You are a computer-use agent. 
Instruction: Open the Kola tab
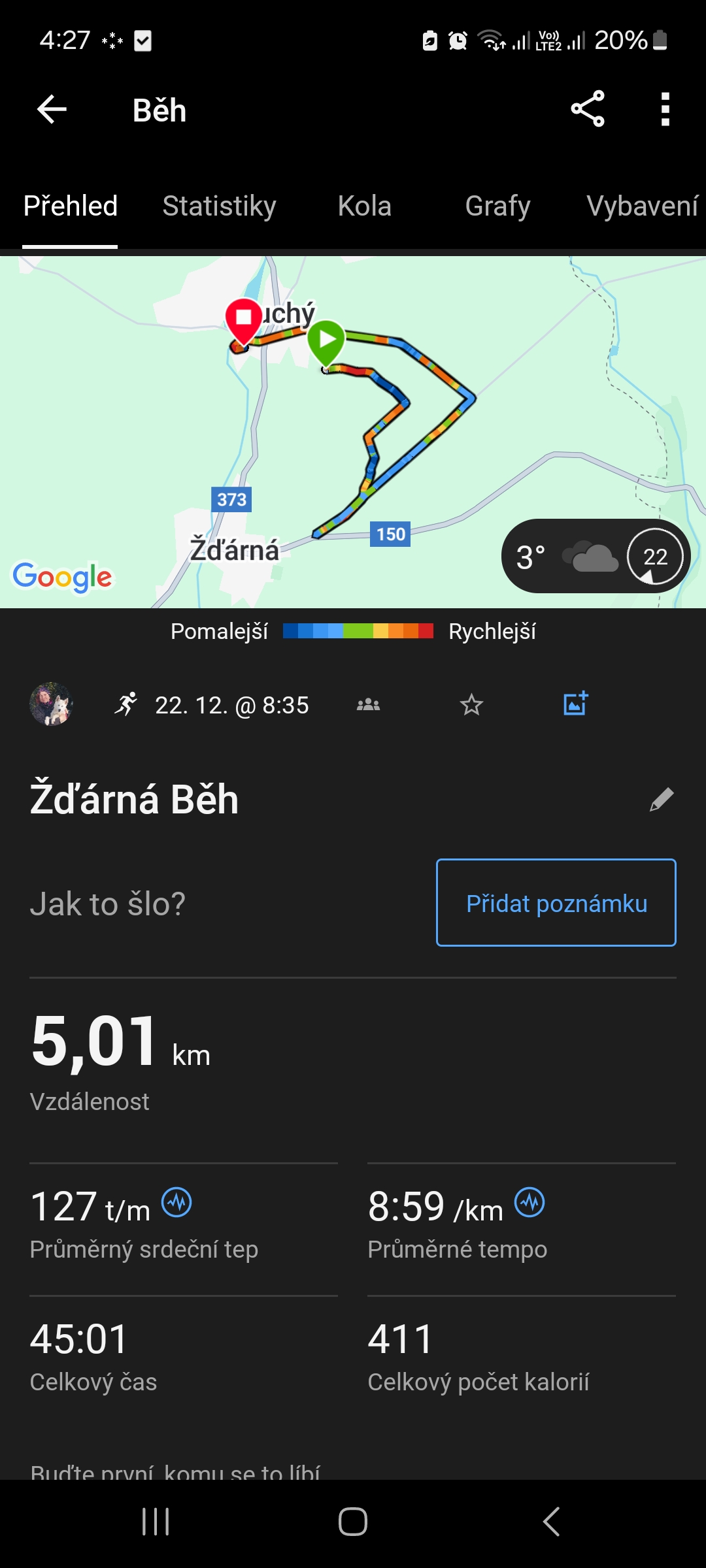click(364, 206)
